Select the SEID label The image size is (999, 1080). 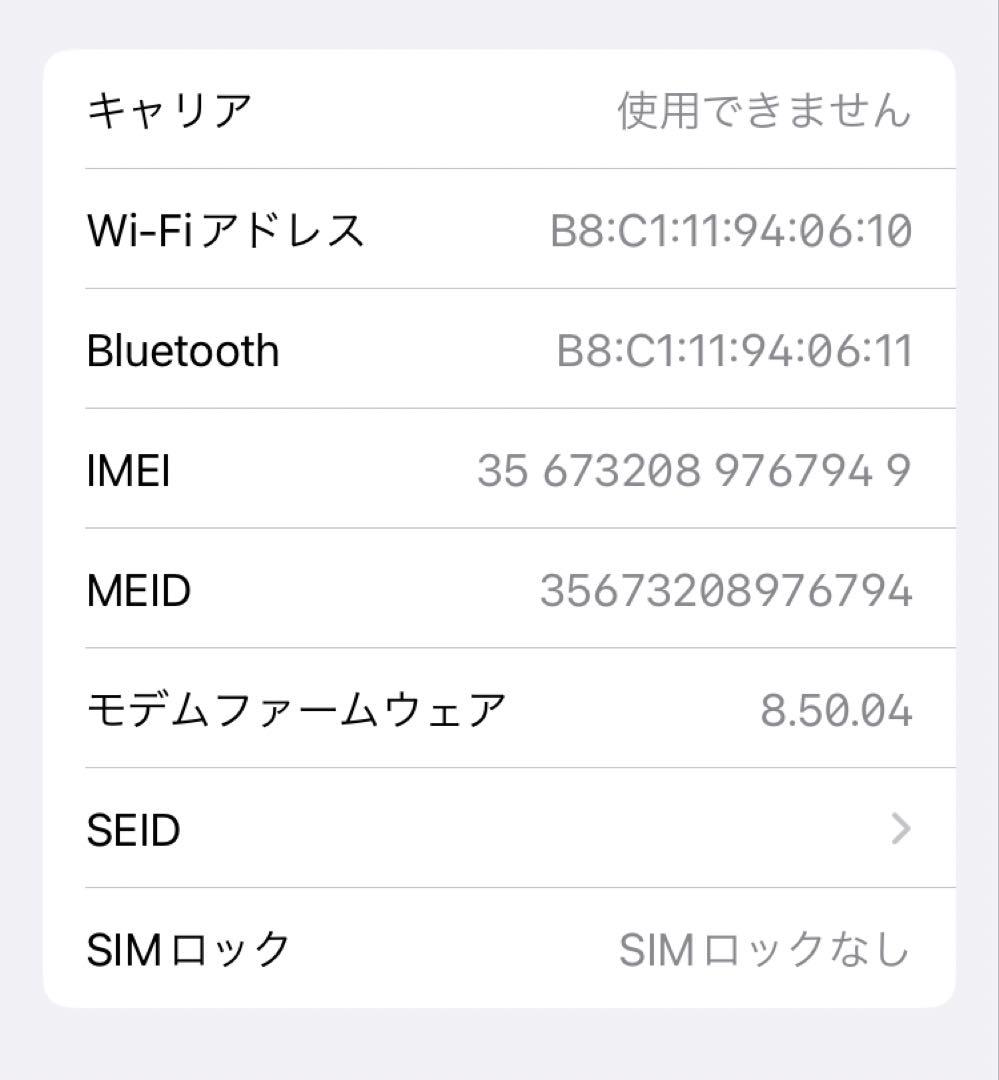[134, 829]
